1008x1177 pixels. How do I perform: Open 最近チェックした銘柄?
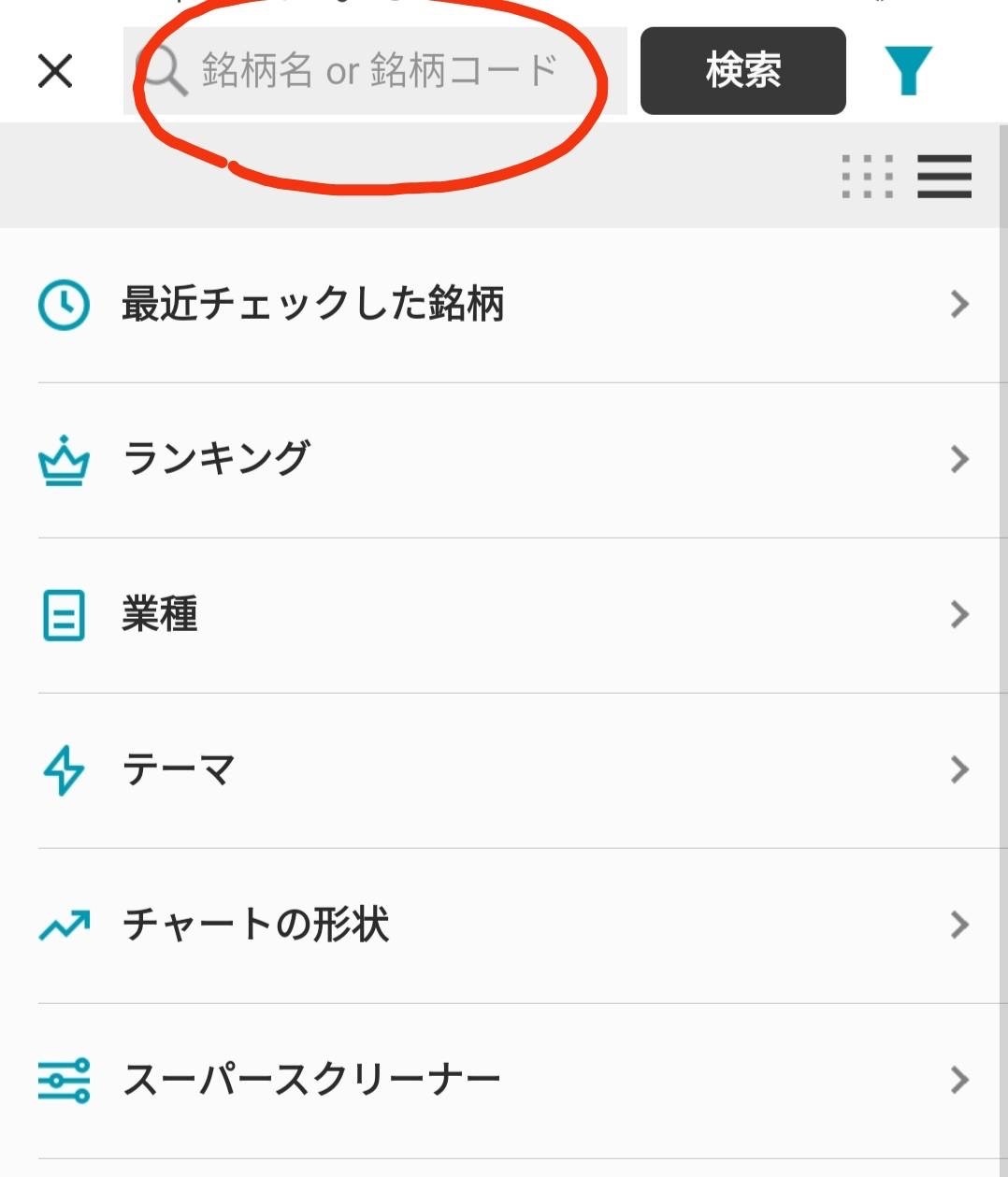[x=503, y=305]
